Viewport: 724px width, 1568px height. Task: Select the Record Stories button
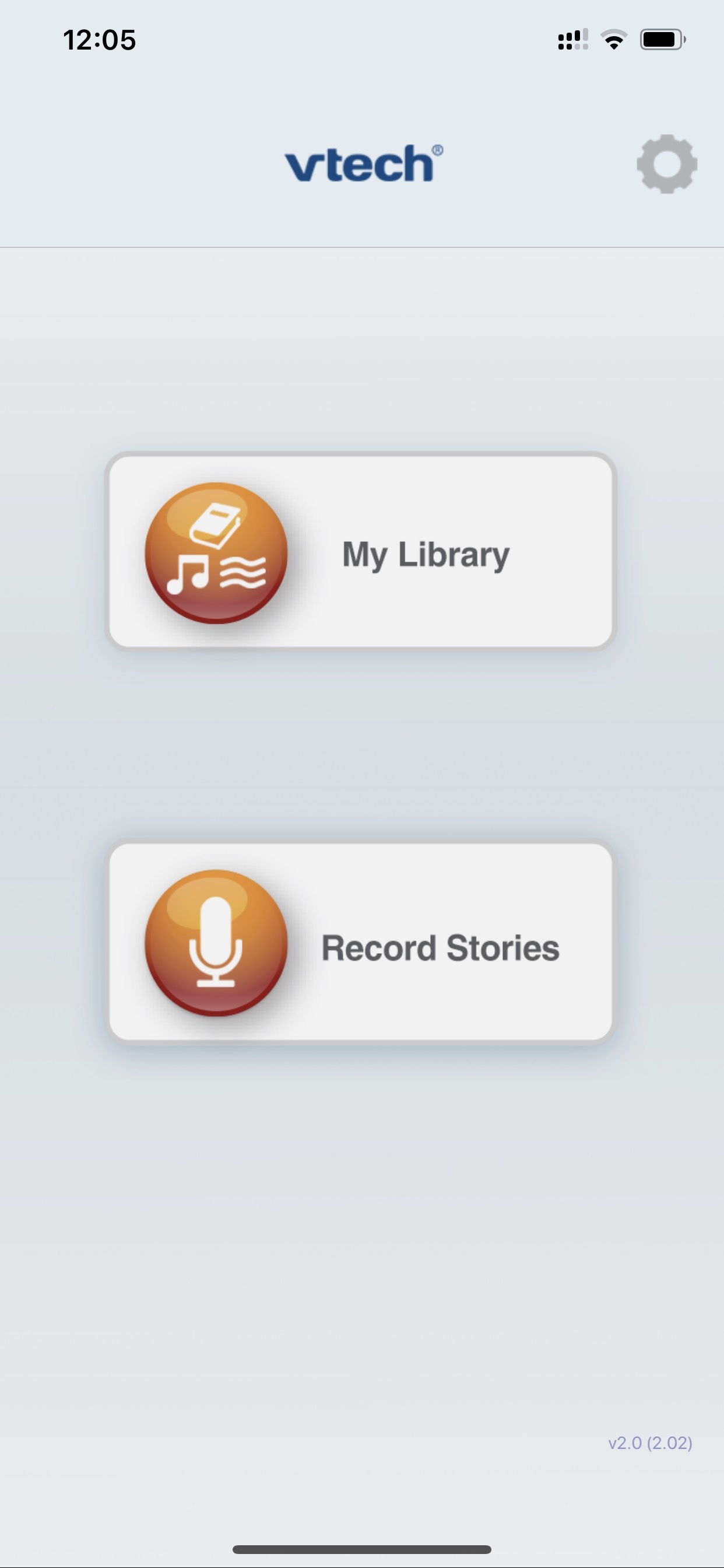click(361, 942)
